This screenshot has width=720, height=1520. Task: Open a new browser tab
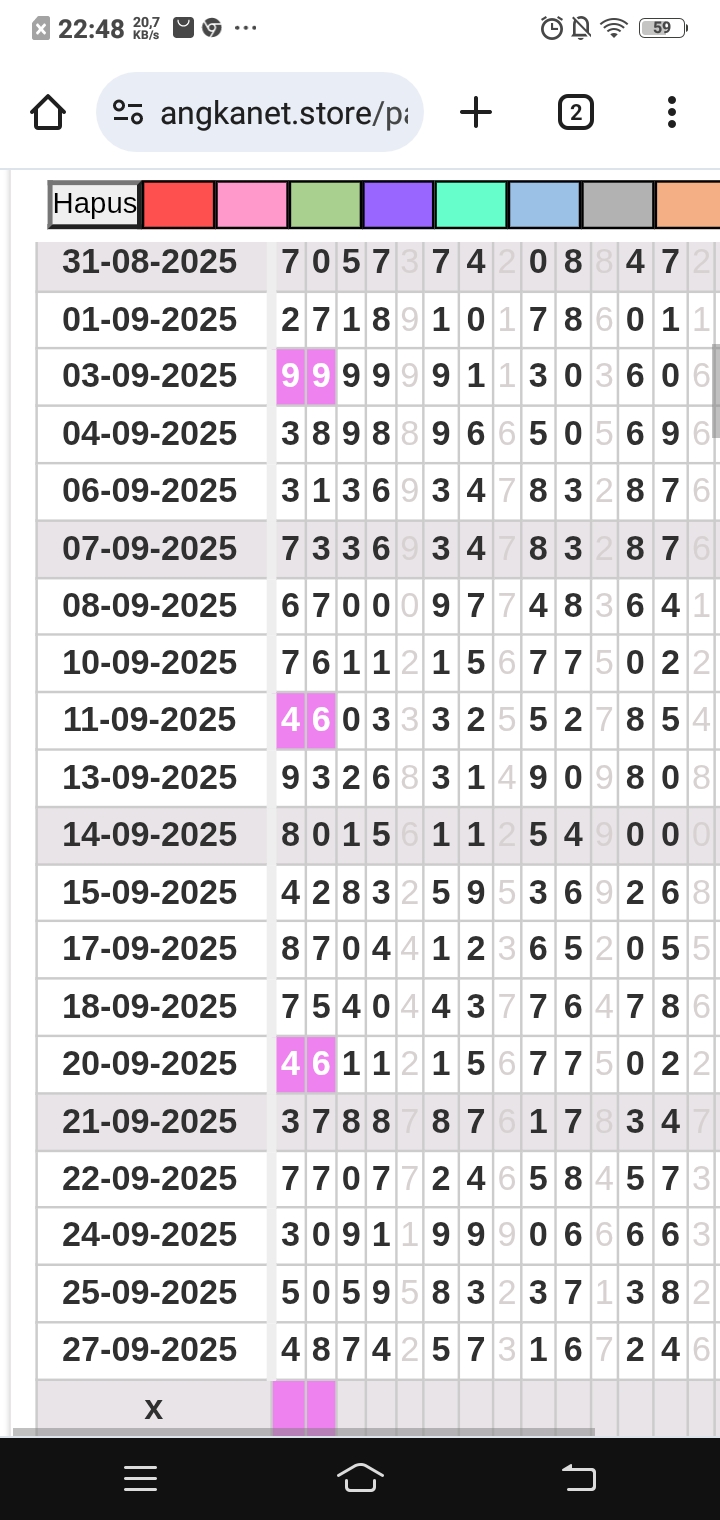pyautogui.click(x=476, y=113)
